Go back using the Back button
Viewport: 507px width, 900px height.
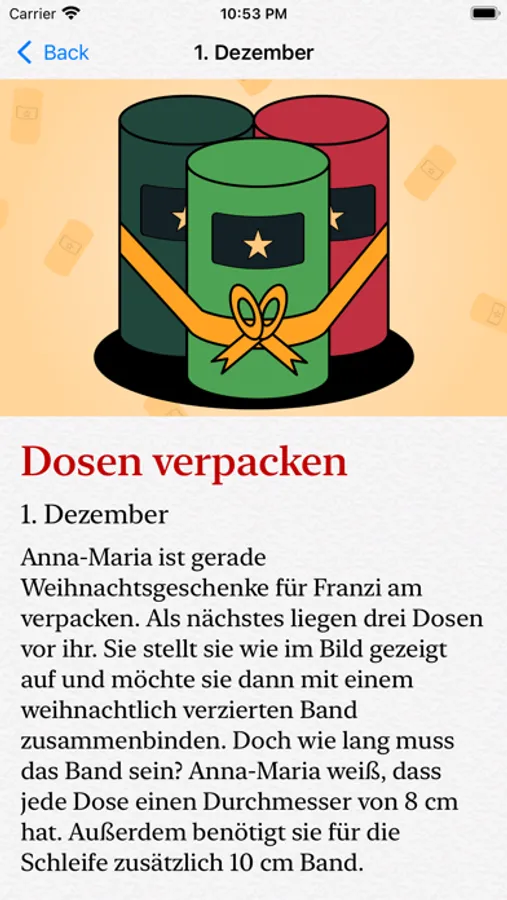point(53,53)
